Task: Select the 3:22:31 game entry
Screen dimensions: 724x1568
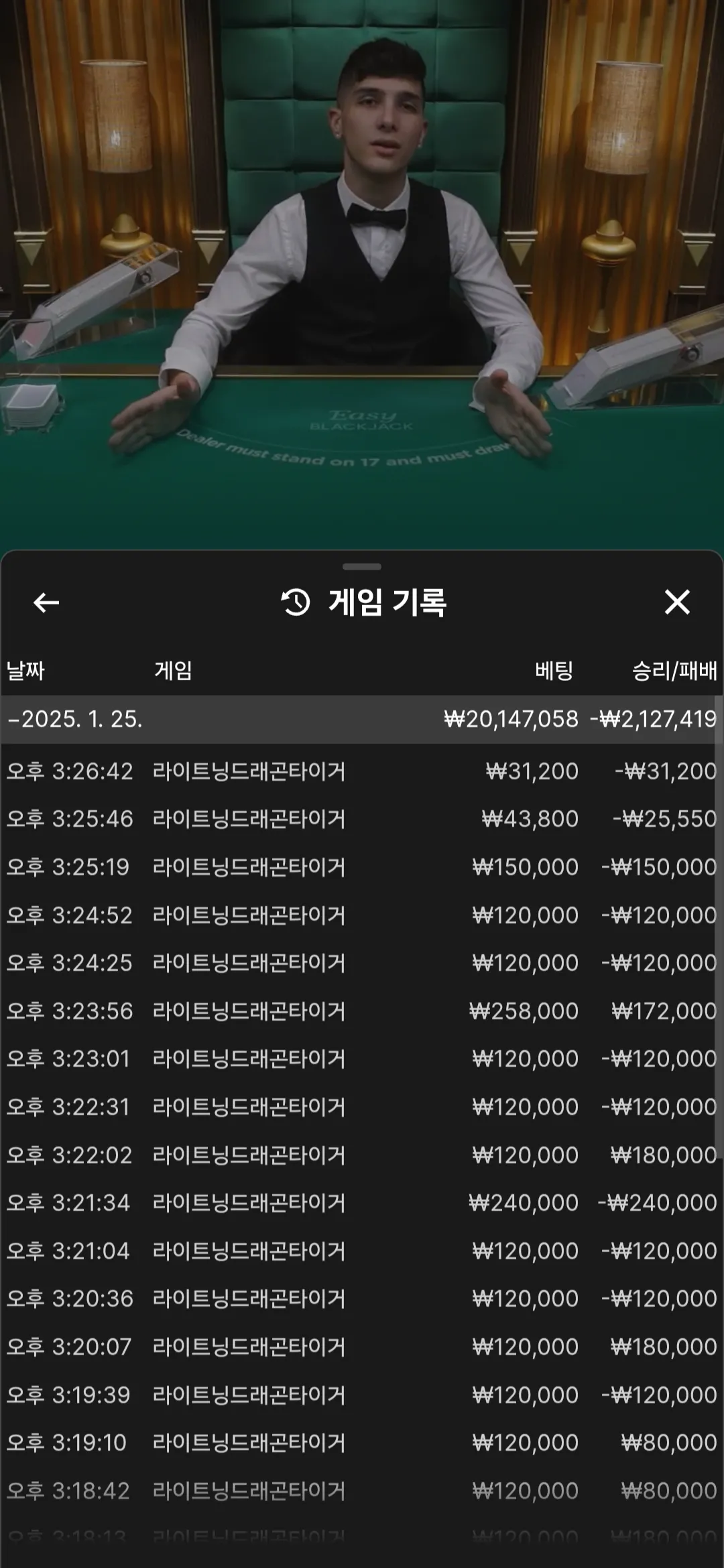Action: tap(362, 1107)
